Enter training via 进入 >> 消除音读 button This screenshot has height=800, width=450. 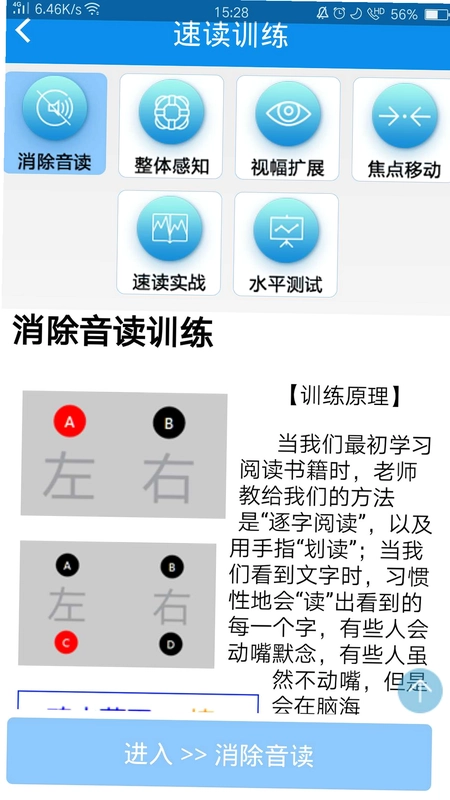coord(219,754)
